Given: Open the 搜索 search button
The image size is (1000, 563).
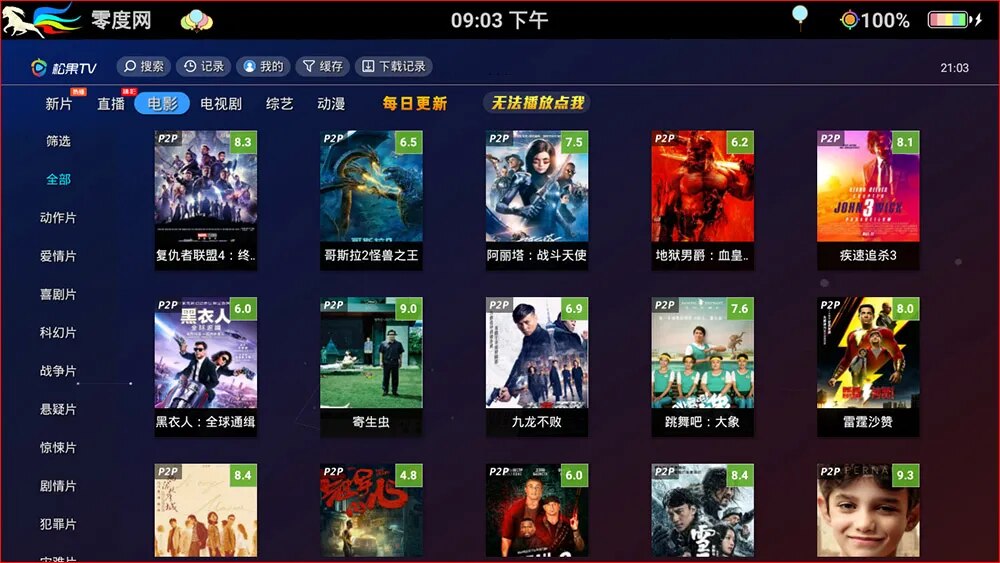Looking at the screenshot, I should coord(142,67).
